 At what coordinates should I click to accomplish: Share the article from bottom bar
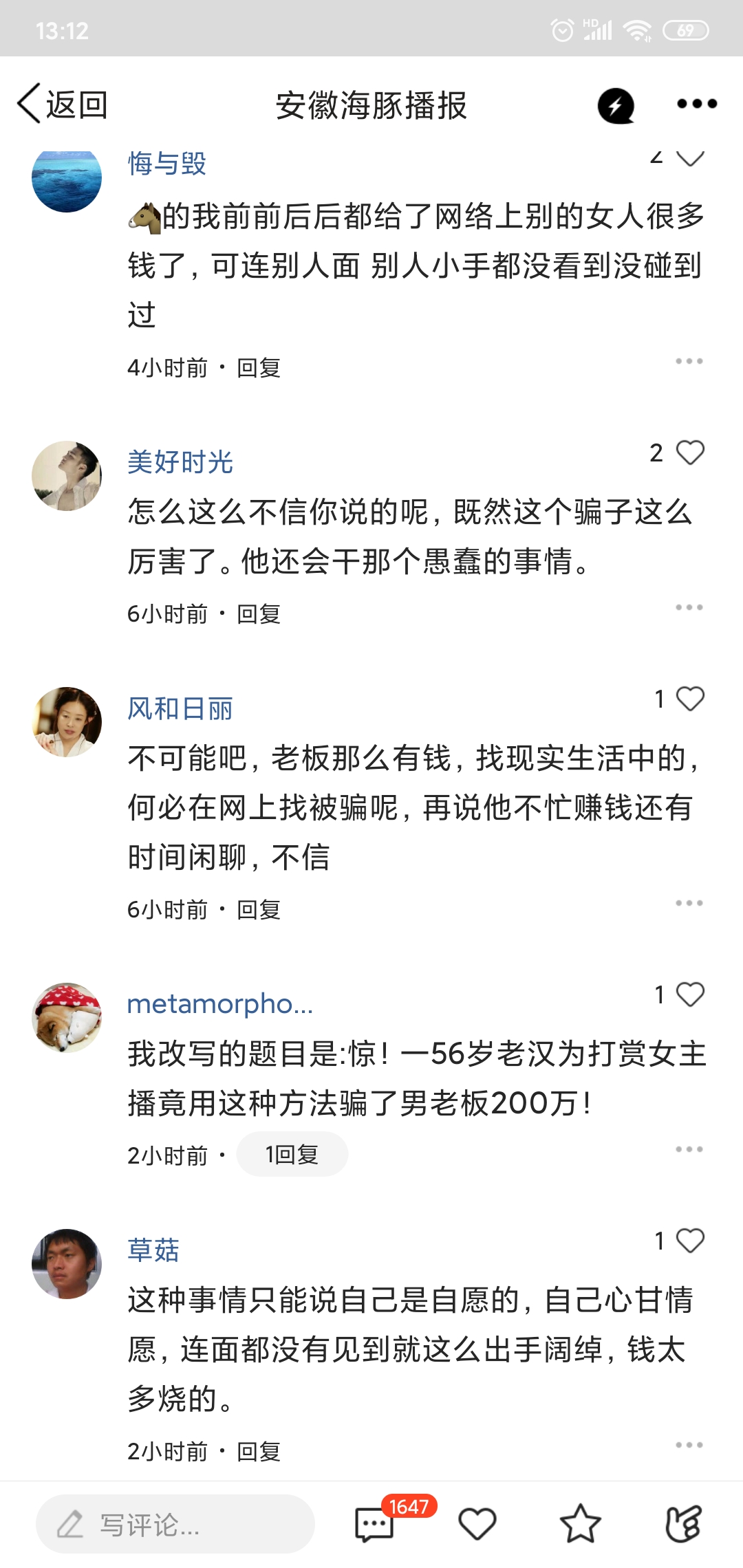683,1525
